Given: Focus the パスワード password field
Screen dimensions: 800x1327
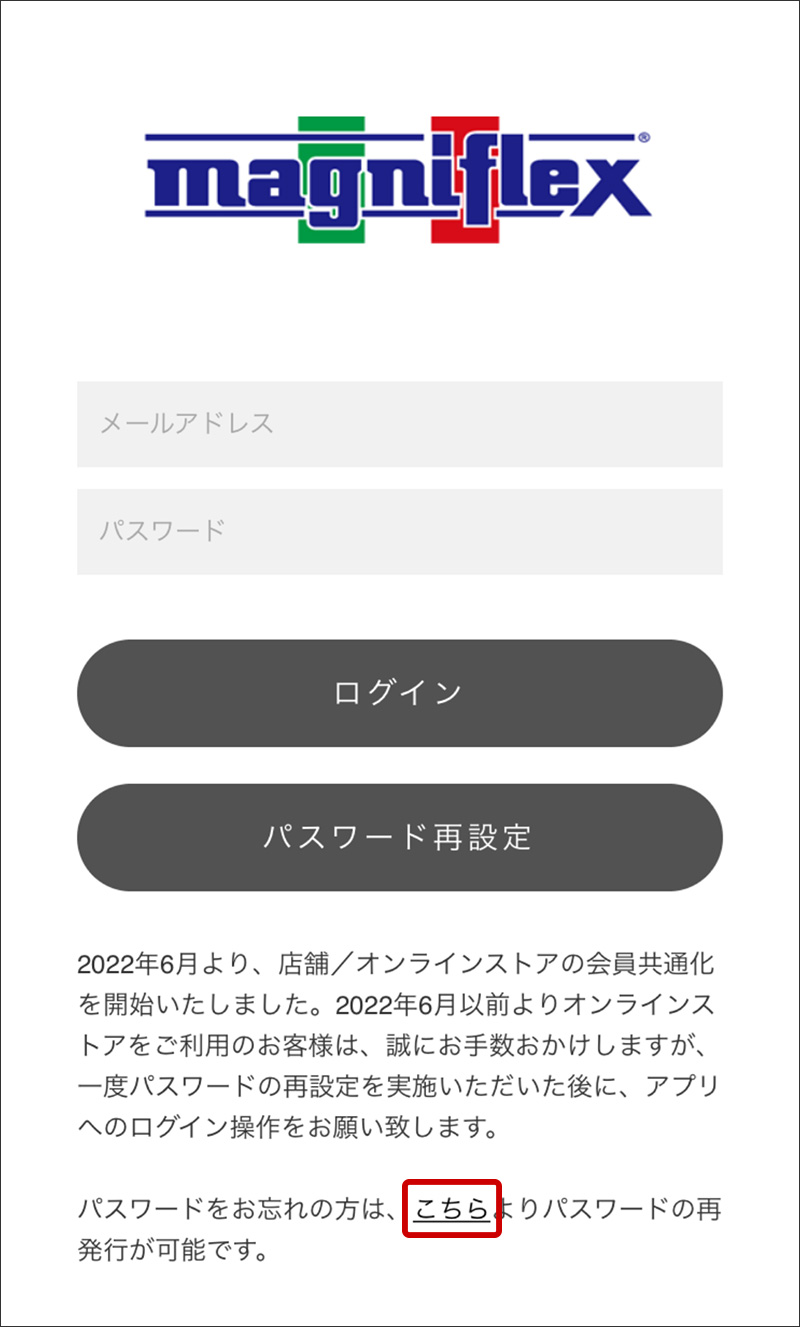Looking at the screenshot, I should point(399,531).
